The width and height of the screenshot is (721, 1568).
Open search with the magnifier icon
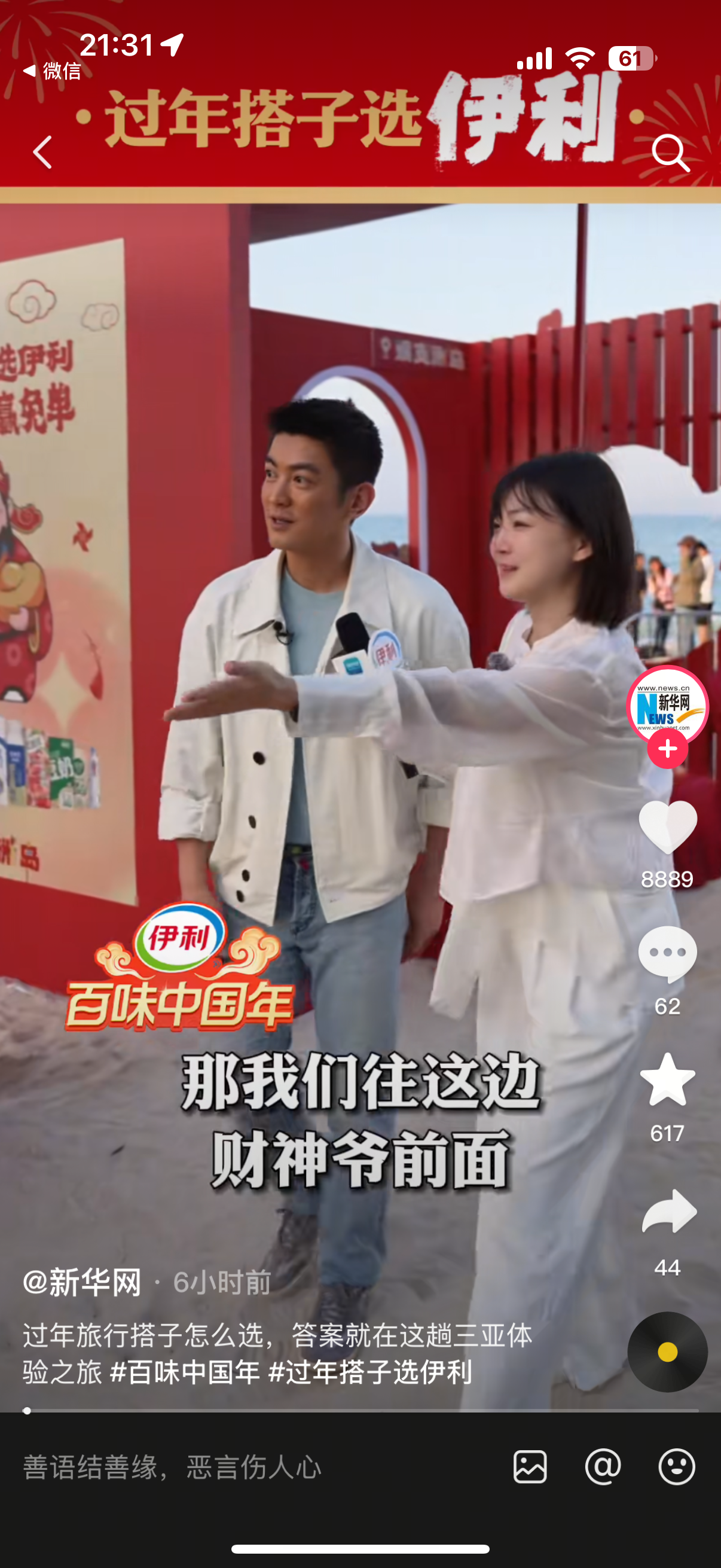point(670,152)
